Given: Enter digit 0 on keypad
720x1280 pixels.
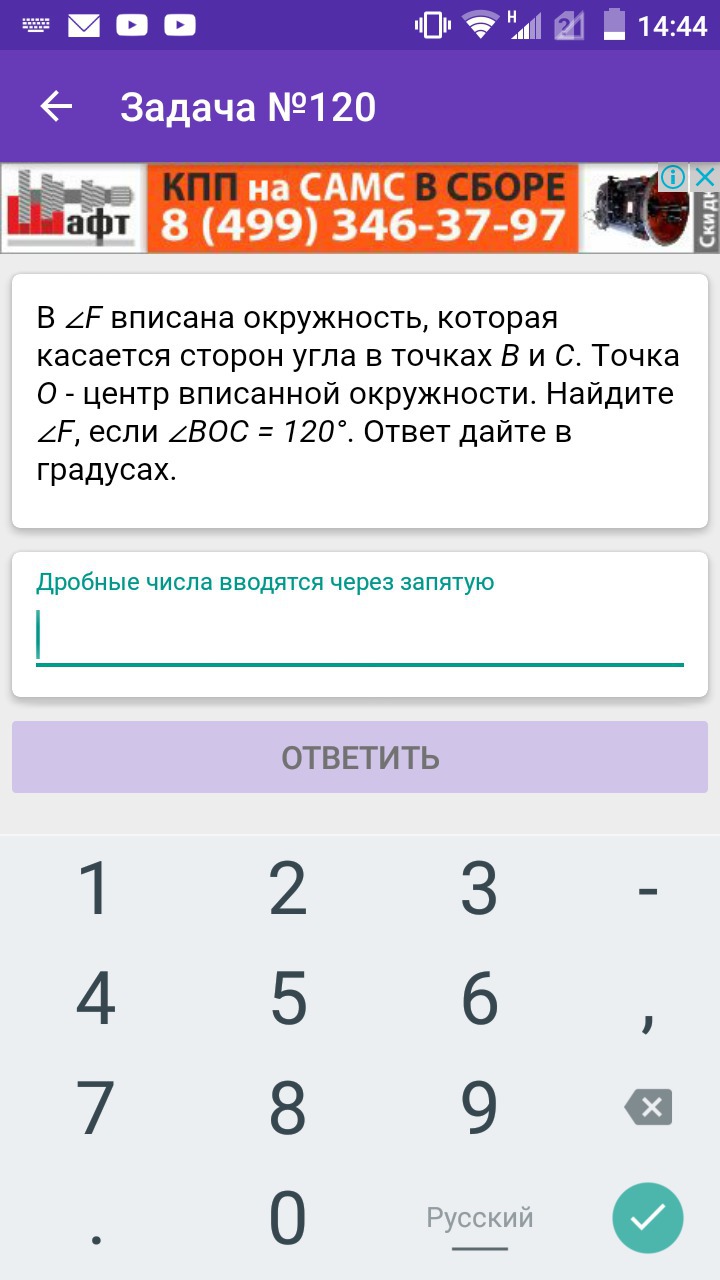Looking at the screenshot, I should (x=288, y=1218).
